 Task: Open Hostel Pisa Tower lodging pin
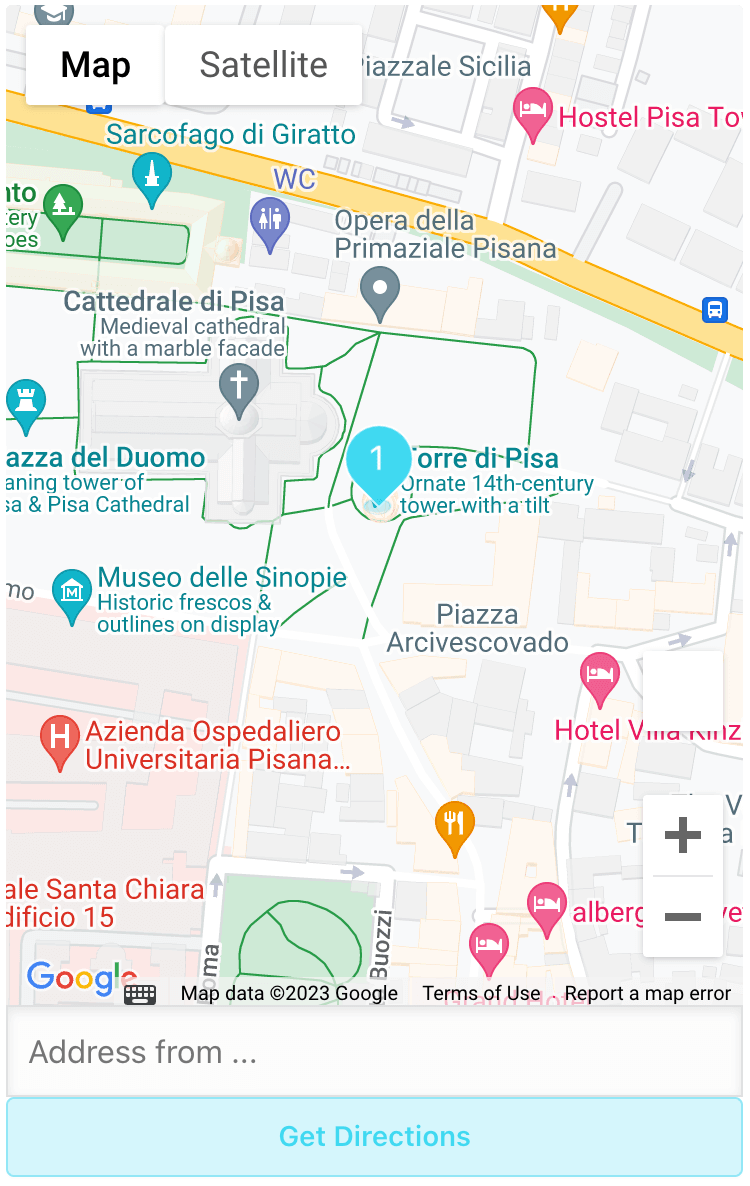533,113
